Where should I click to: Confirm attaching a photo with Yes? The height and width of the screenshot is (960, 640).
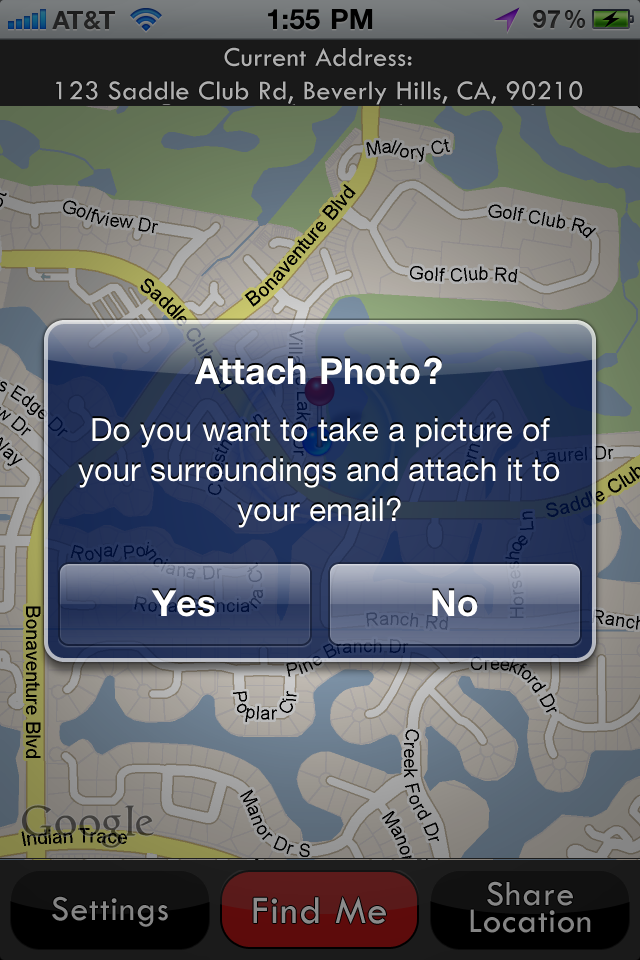[185, 604]
